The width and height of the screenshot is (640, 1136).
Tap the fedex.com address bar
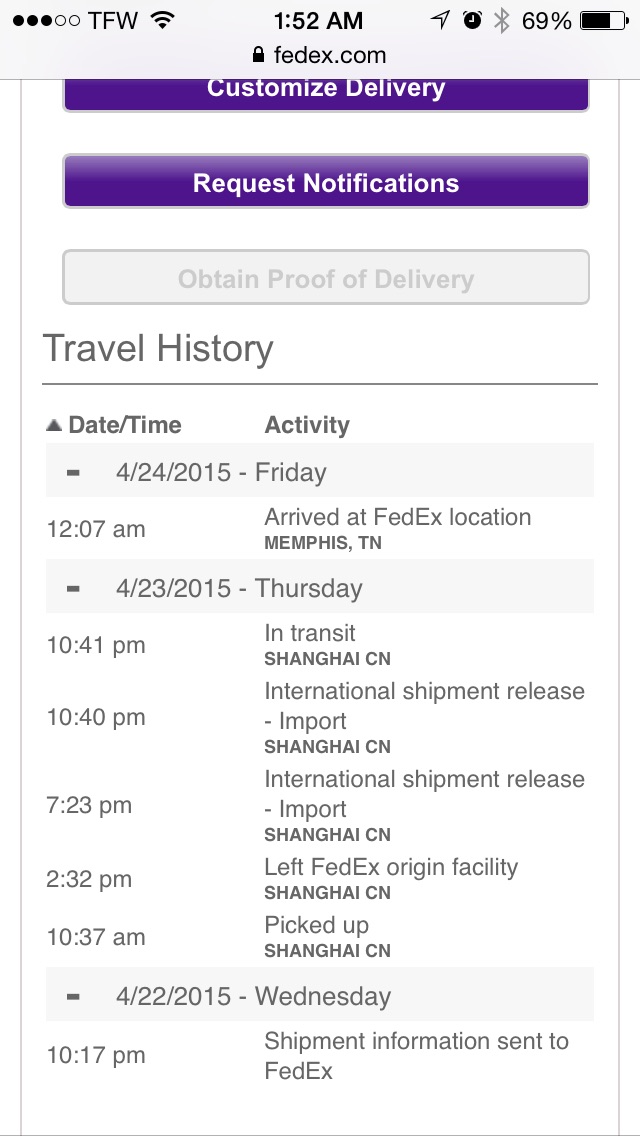[x=320, y=55]
